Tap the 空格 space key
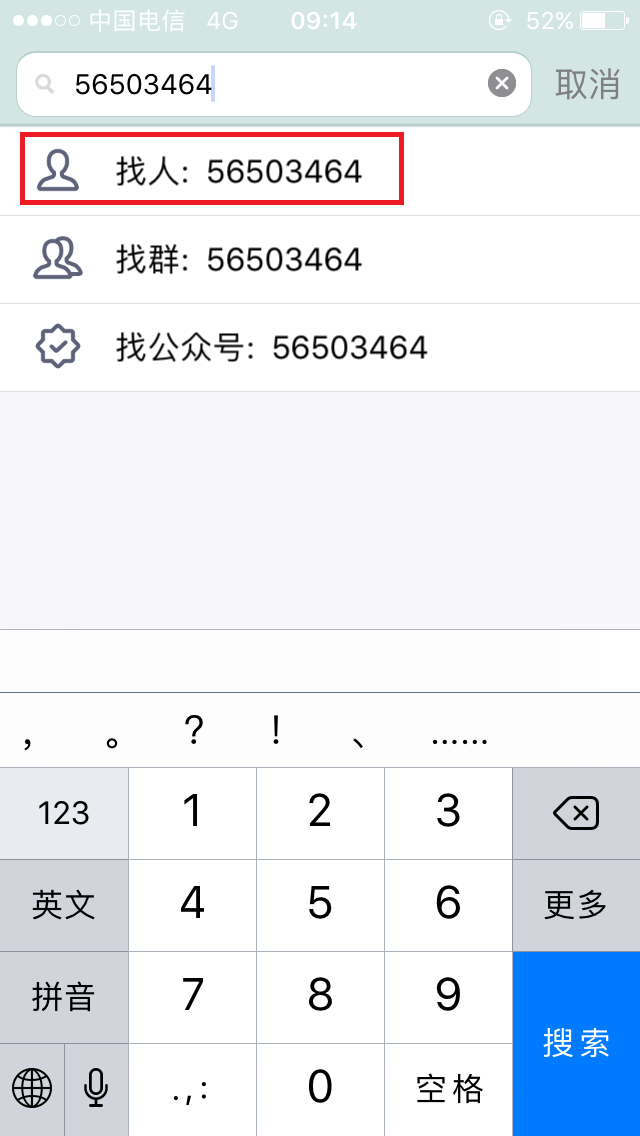 [449, 1090]
